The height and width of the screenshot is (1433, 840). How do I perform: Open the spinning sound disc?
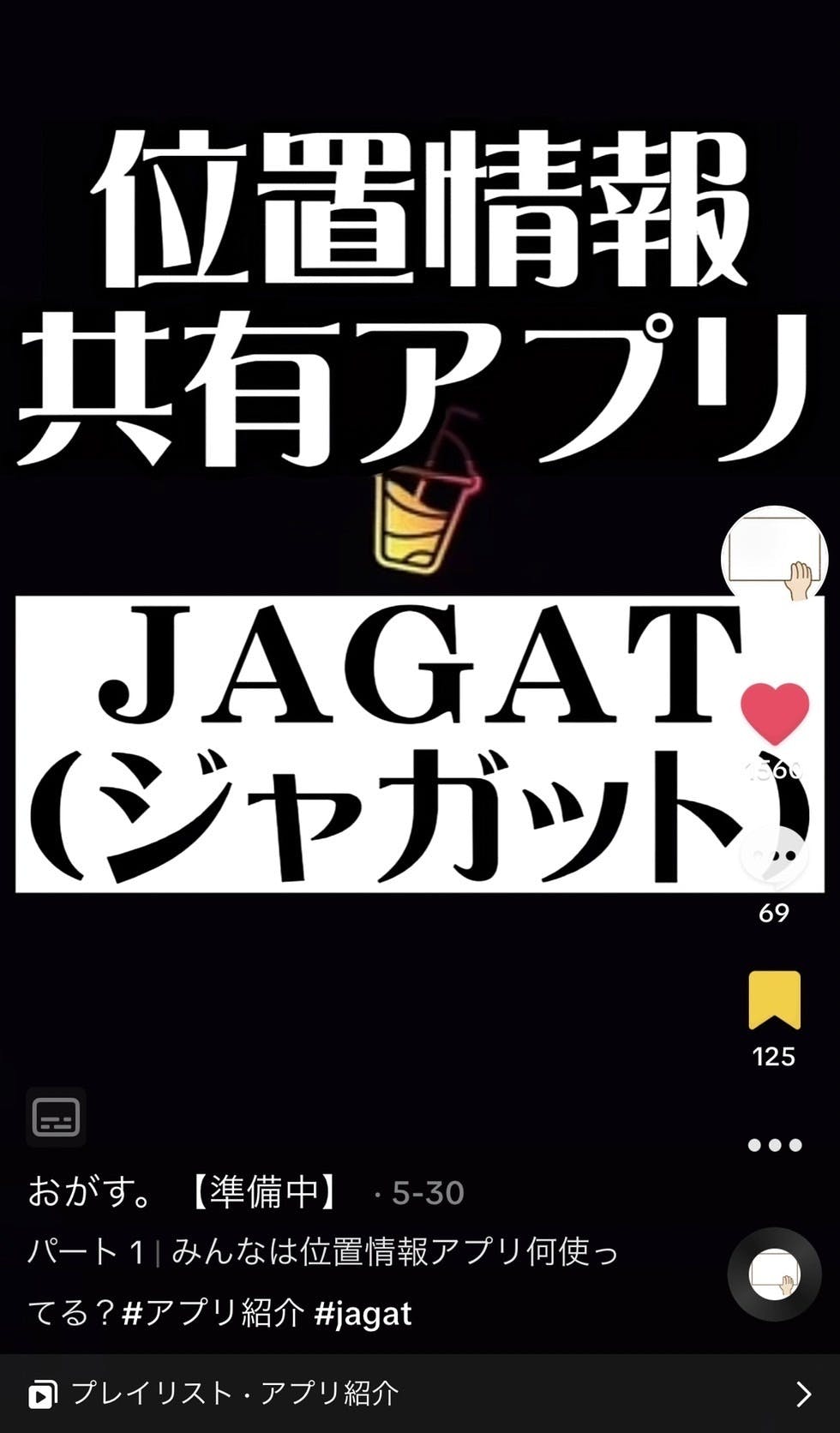[774, 1274]
